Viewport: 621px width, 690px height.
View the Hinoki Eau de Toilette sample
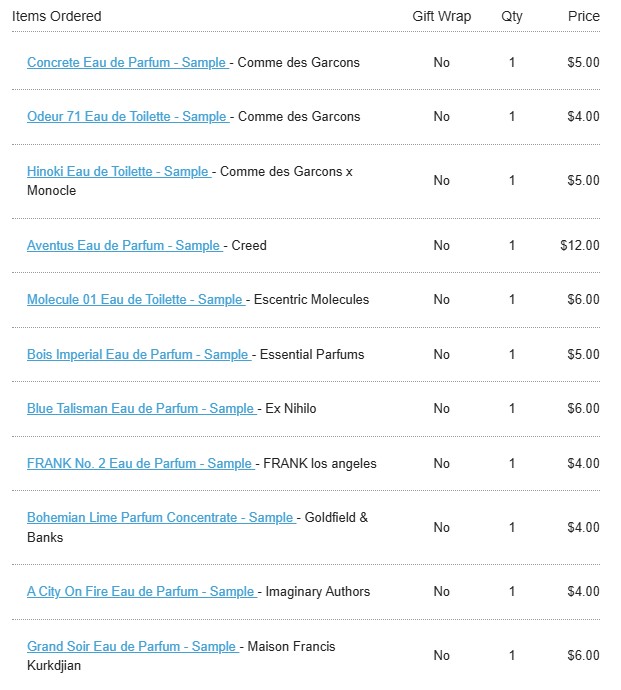tap(118, 171)
